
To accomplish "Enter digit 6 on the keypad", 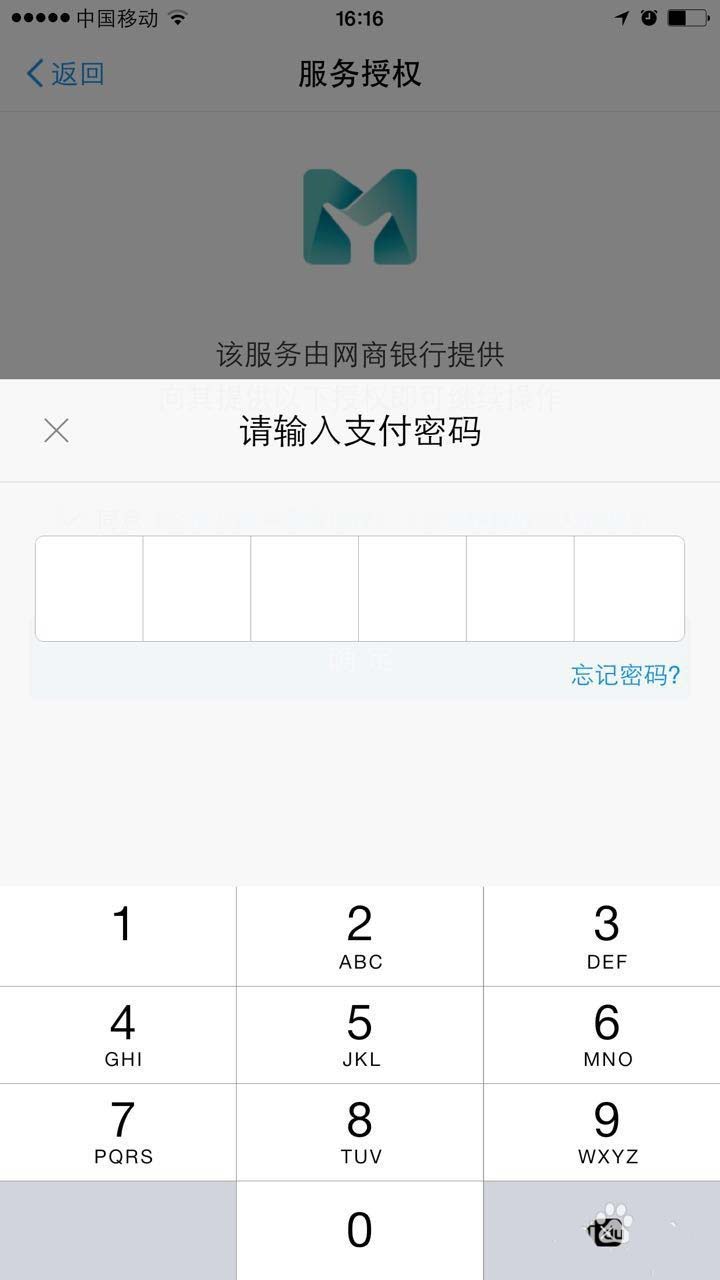I will pos(604,1034).
